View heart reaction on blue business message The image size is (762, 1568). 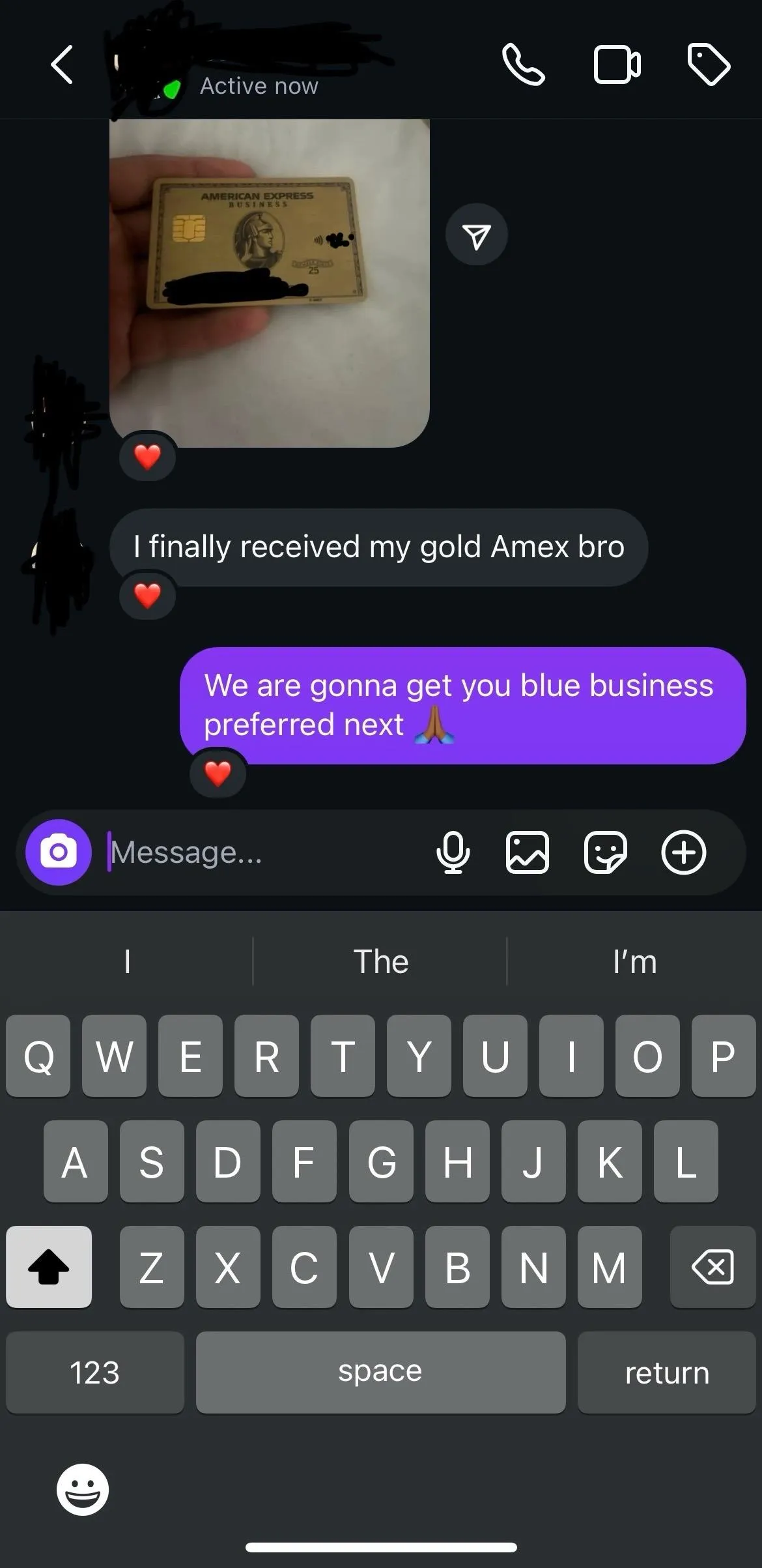[x=218, y=774]
